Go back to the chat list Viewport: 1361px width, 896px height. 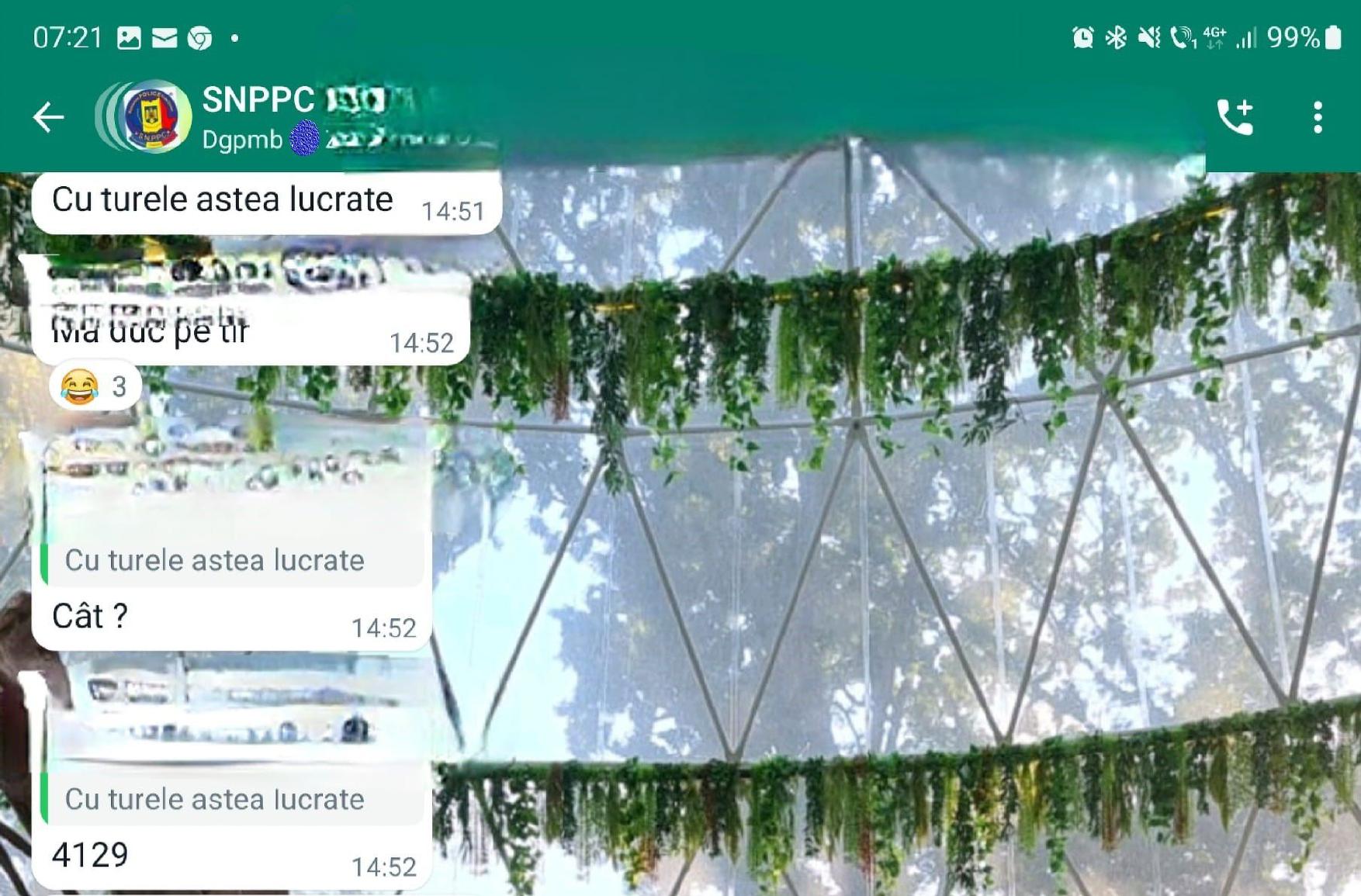(48, 118)
